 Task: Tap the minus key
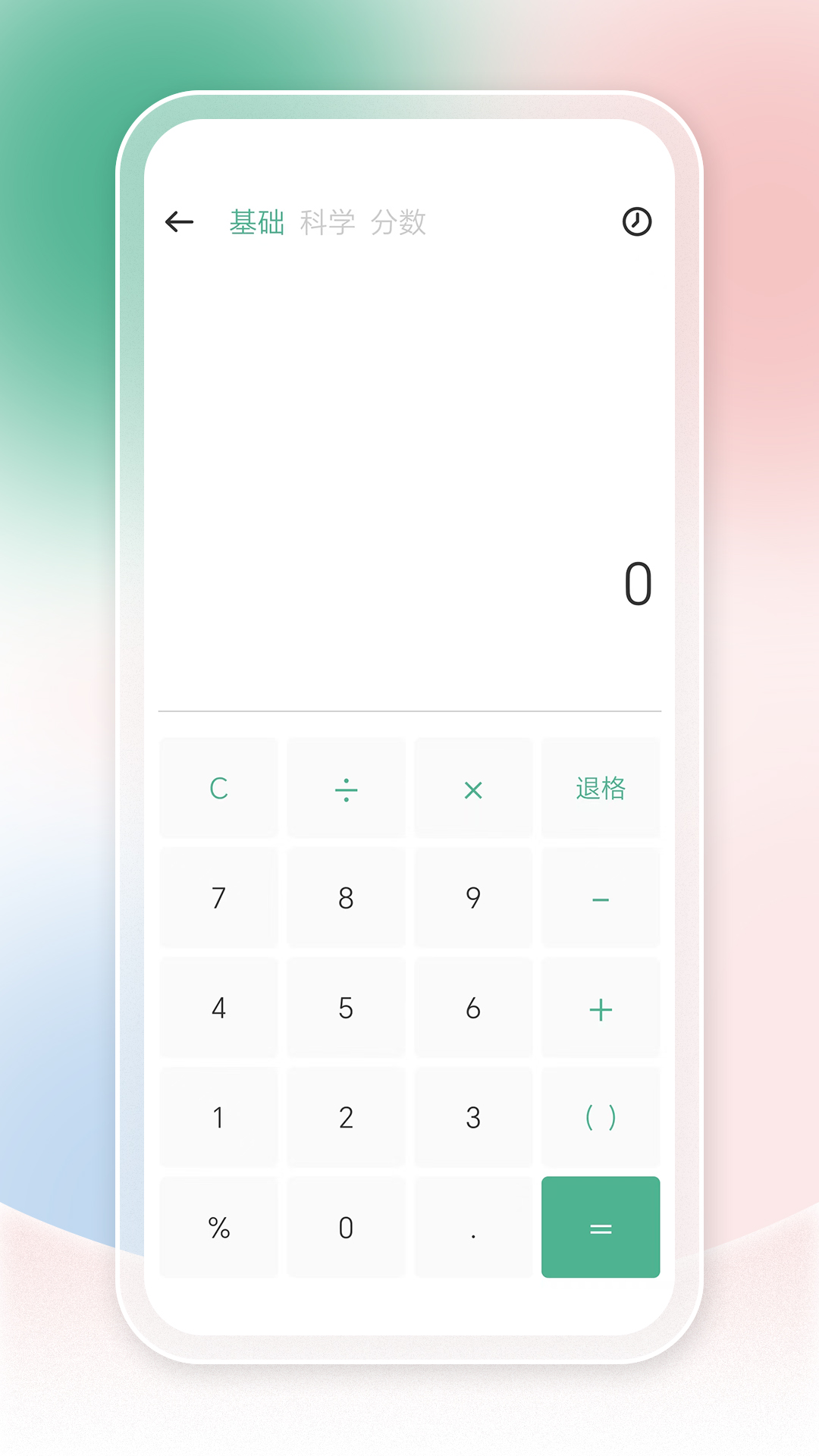click(601, 898)
